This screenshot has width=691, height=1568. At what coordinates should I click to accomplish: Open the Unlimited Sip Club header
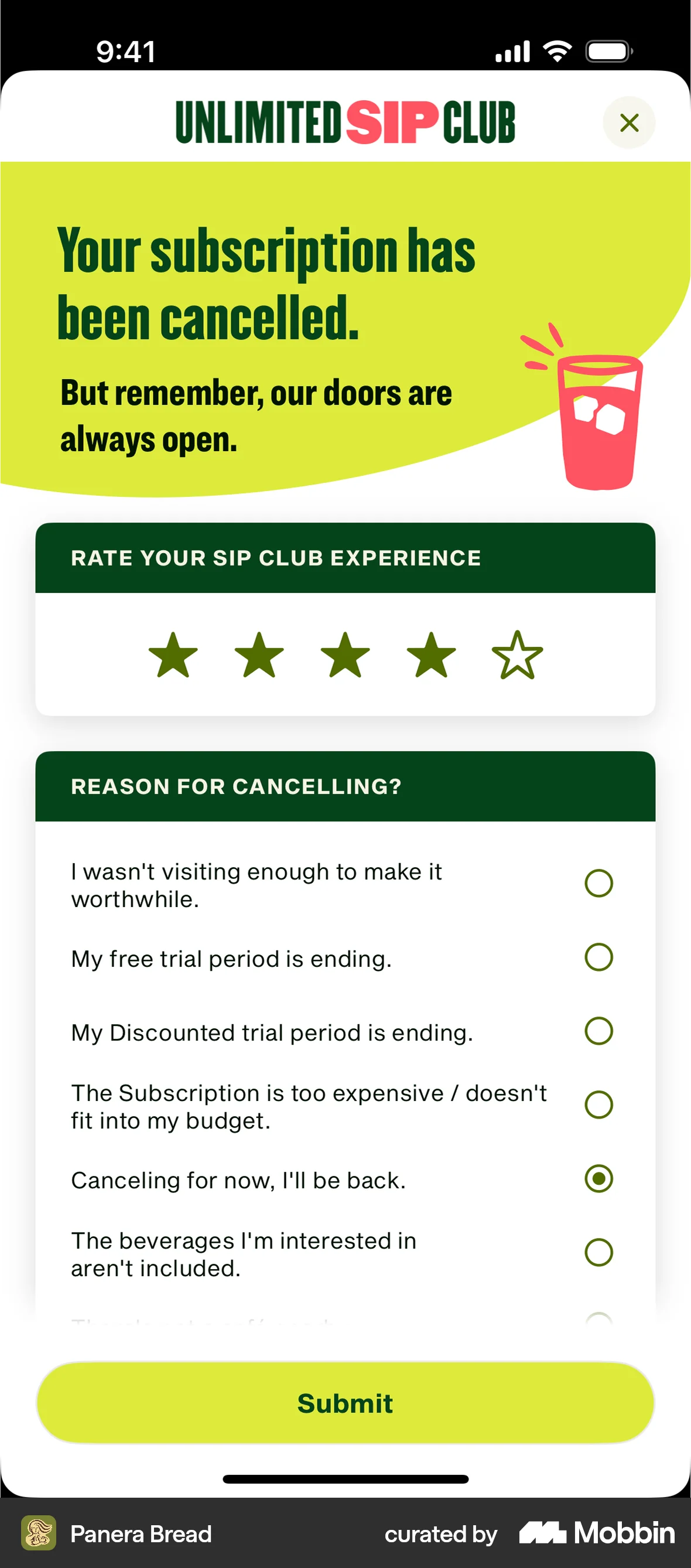tap(345, 121)
